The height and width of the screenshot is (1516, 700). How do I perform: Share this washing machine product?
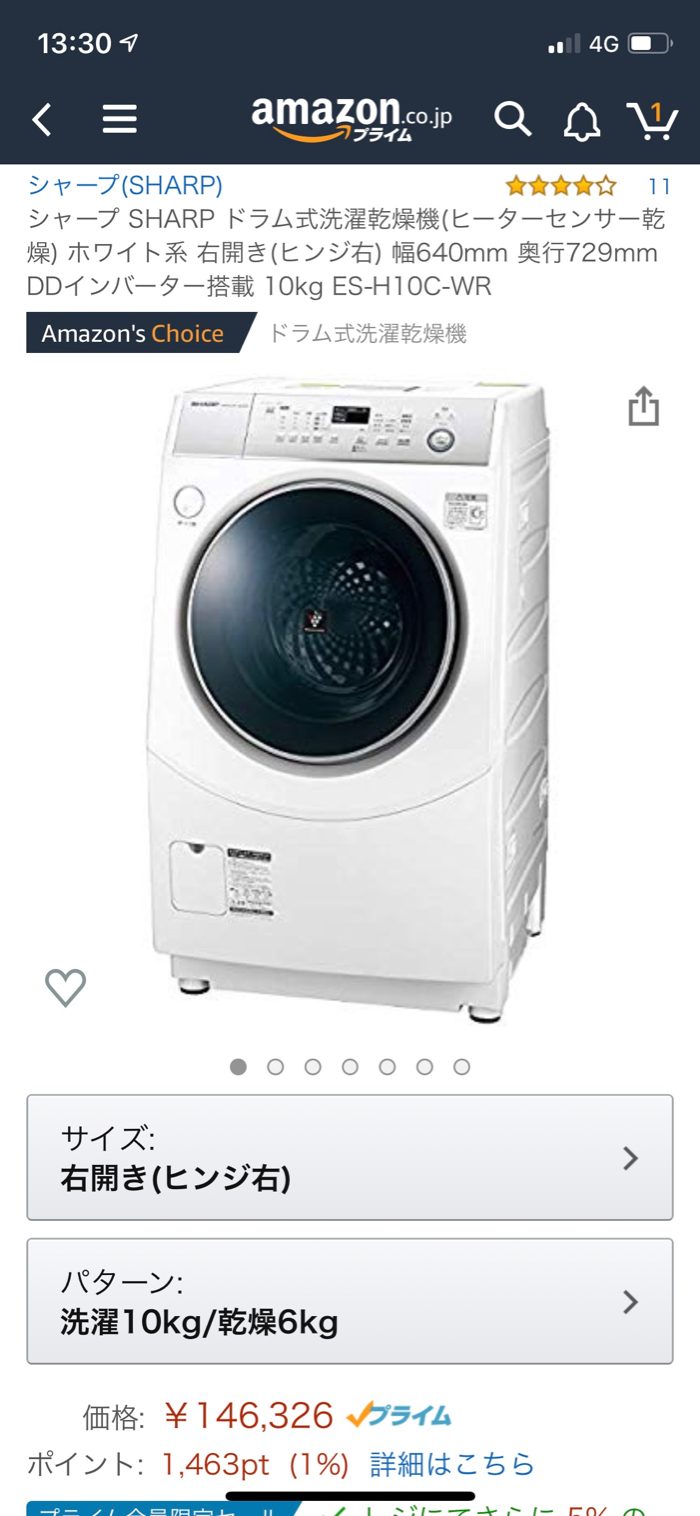click(643, 406)
